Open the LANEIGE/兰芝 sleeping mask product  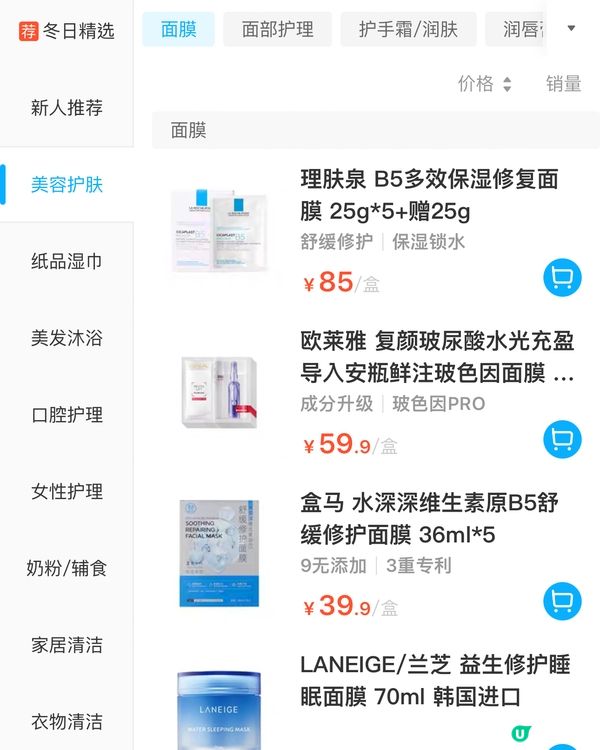(x=435, y=680)
